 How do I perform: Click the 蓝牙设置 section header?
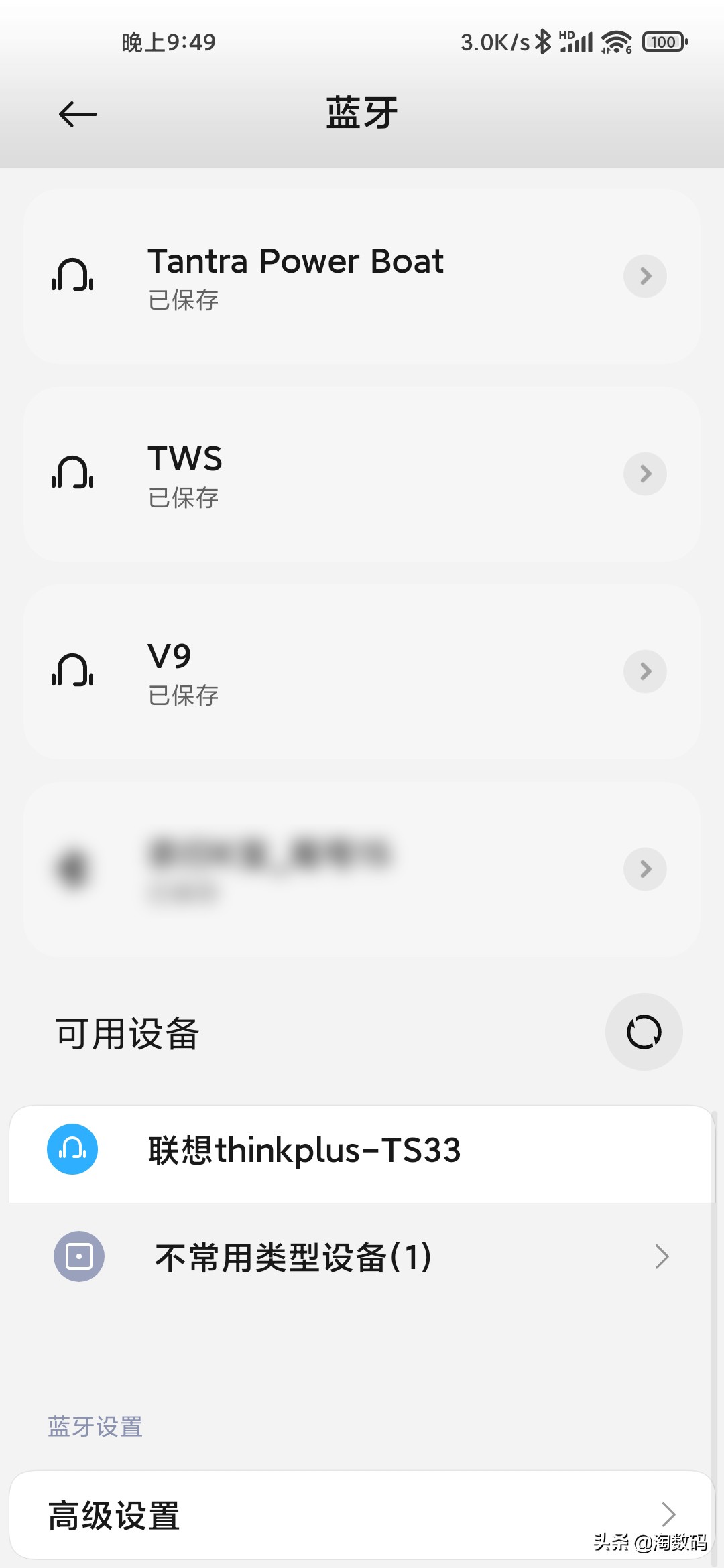[95, 1426]
